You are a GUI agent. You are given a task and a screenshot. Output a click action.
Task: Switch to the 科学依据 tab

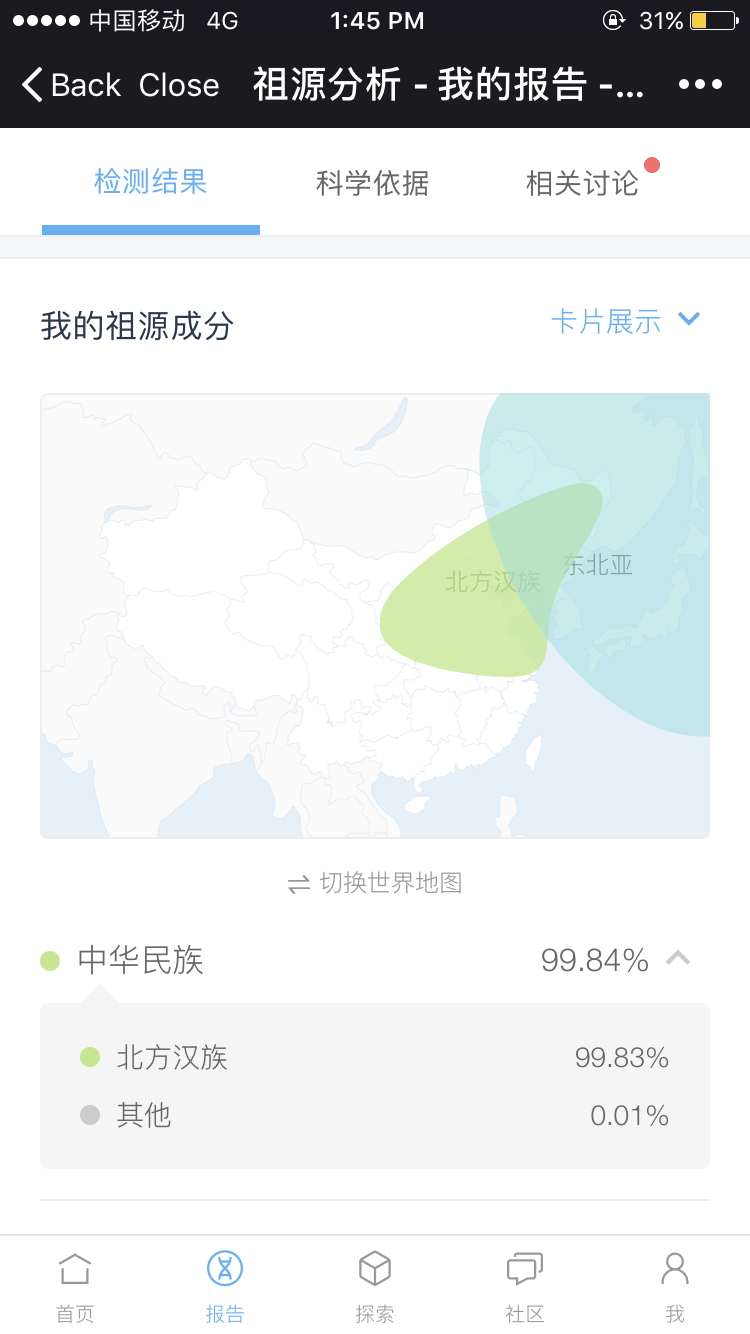[x=372, y=183]
